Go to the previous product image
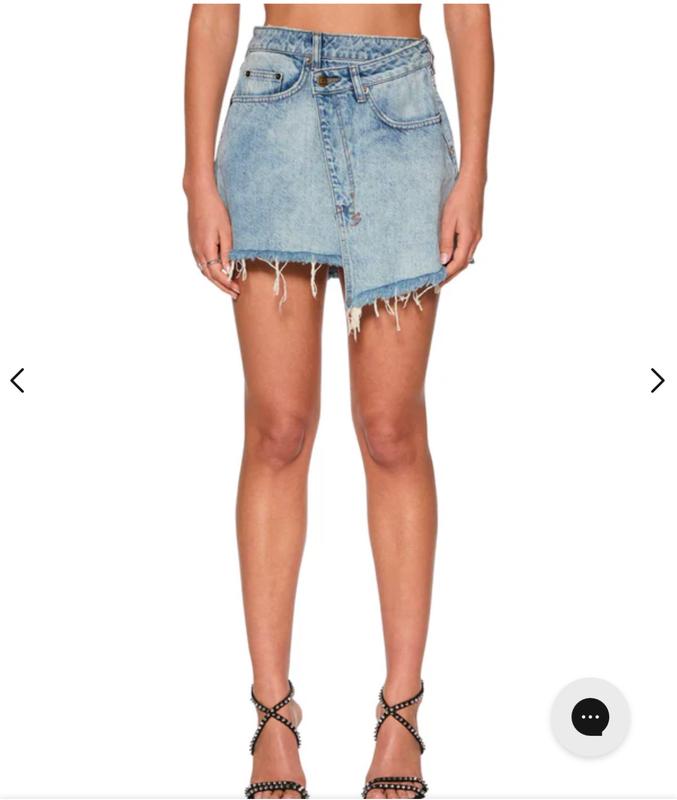 17,381
